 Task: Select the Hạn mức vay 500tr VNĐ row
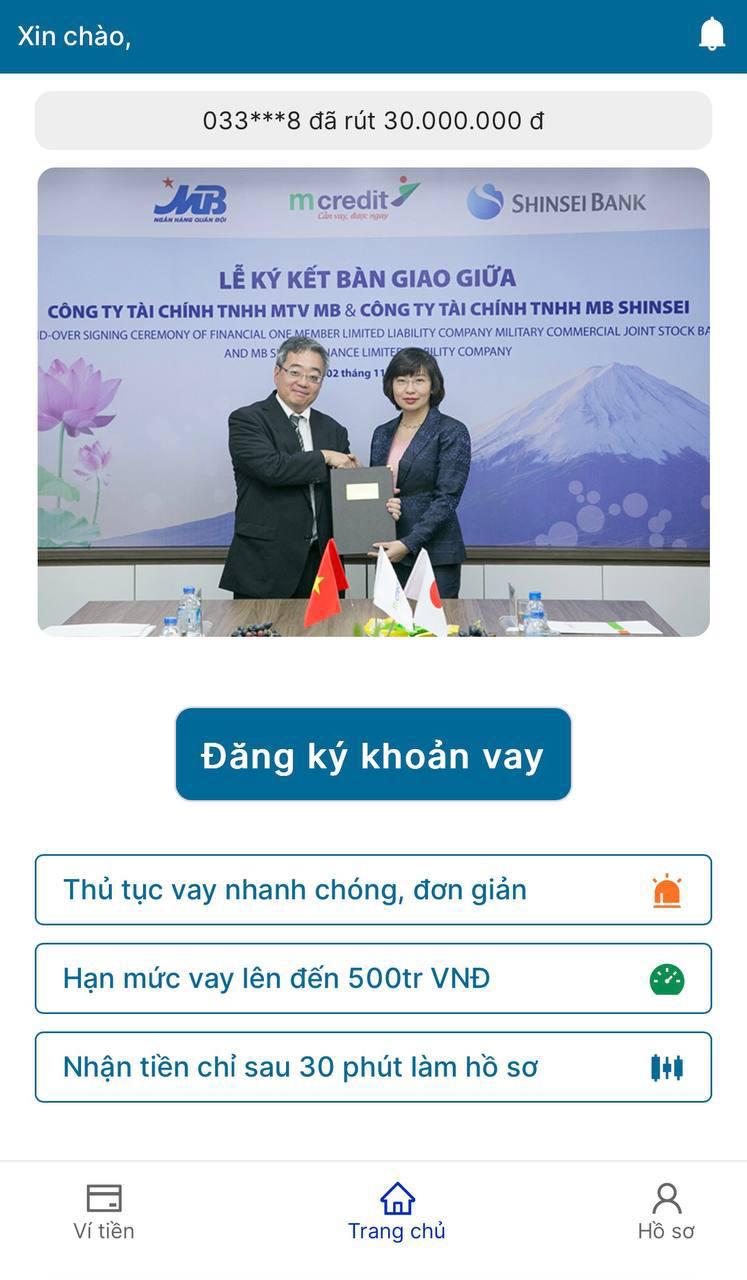(373, 978)
